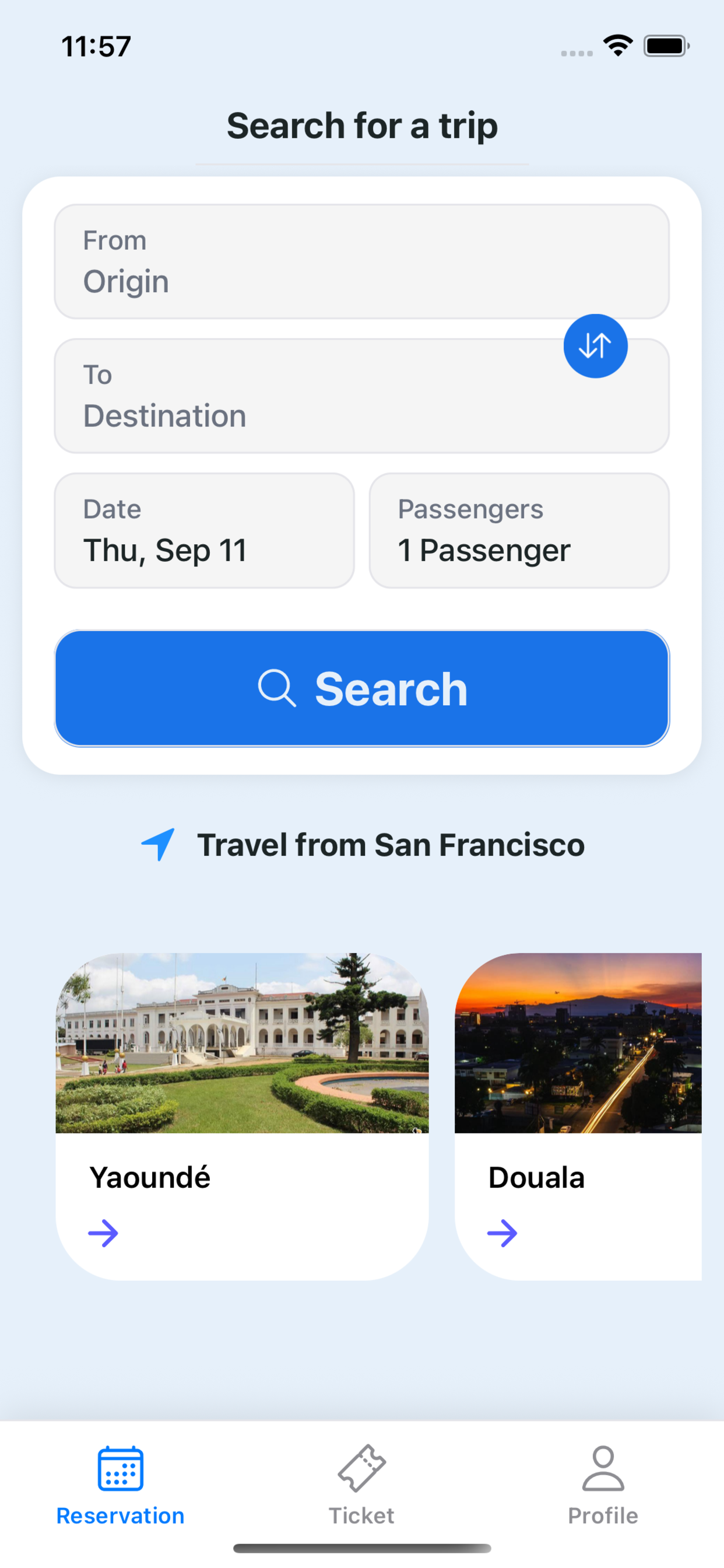This screenshot has width=724, height=1568.
Task: Tap the Search for a trip header
Action: (x=362, y=126)
